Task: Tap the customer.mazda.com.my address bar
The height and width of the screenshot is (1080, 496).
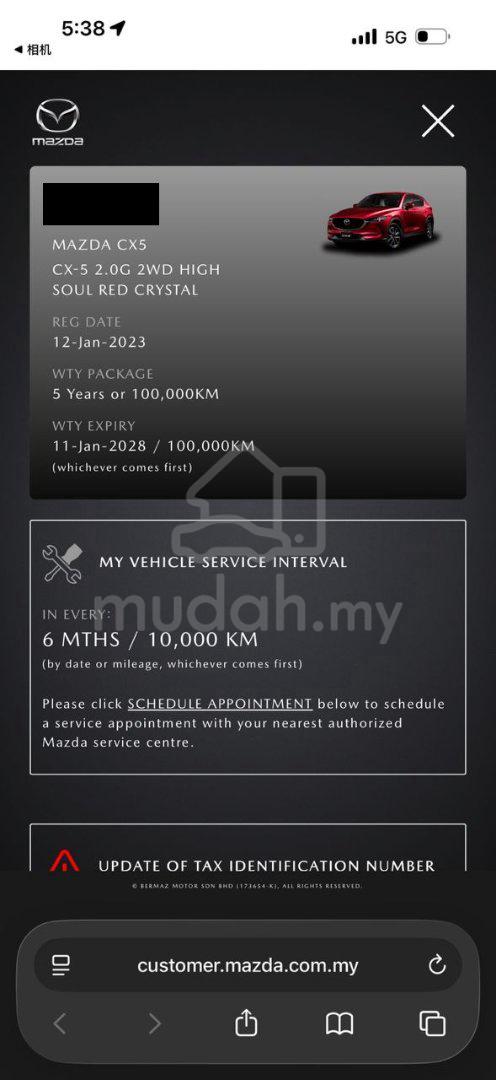Action: (248, 966)
